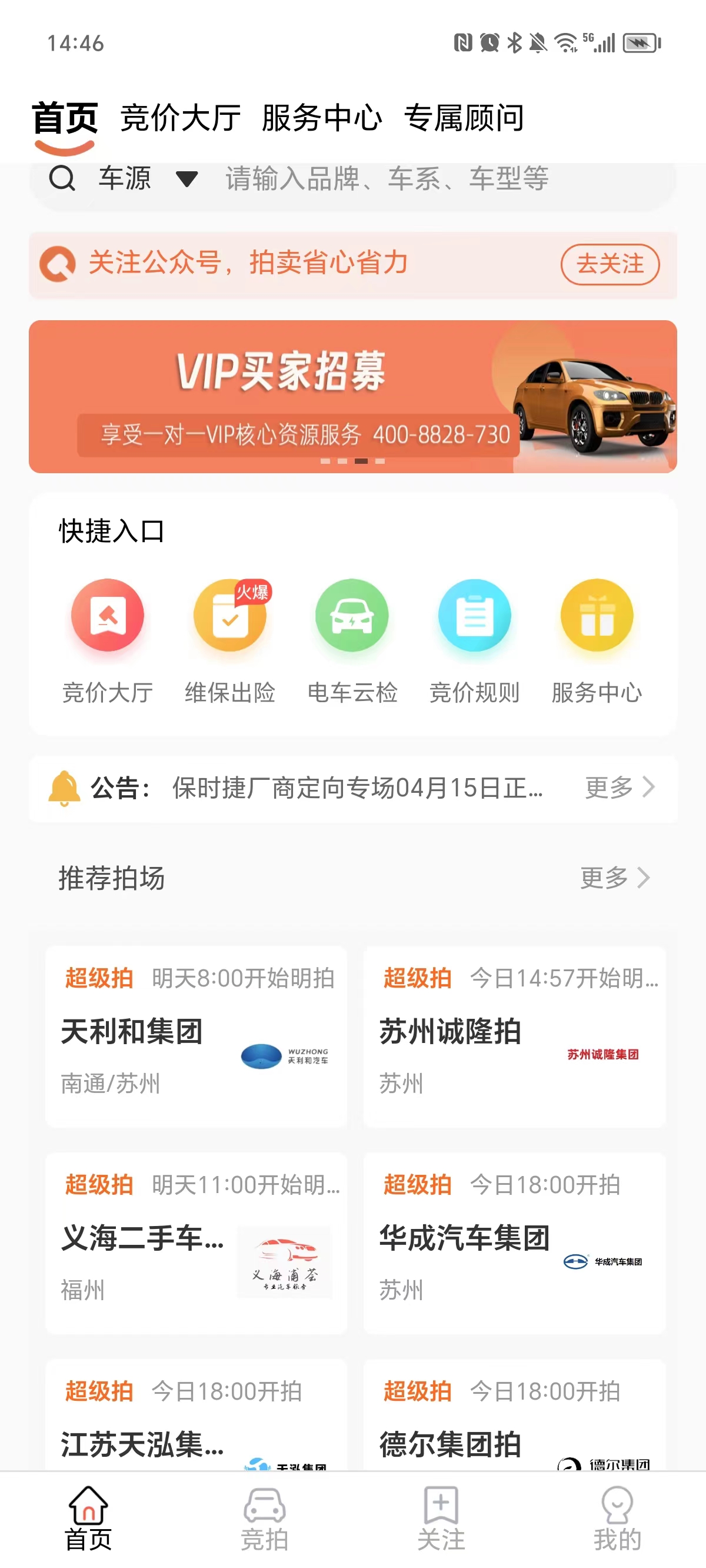Tap the 去关注 button
The height and width of the screenshot is (1568, 706).
[610, 264]
